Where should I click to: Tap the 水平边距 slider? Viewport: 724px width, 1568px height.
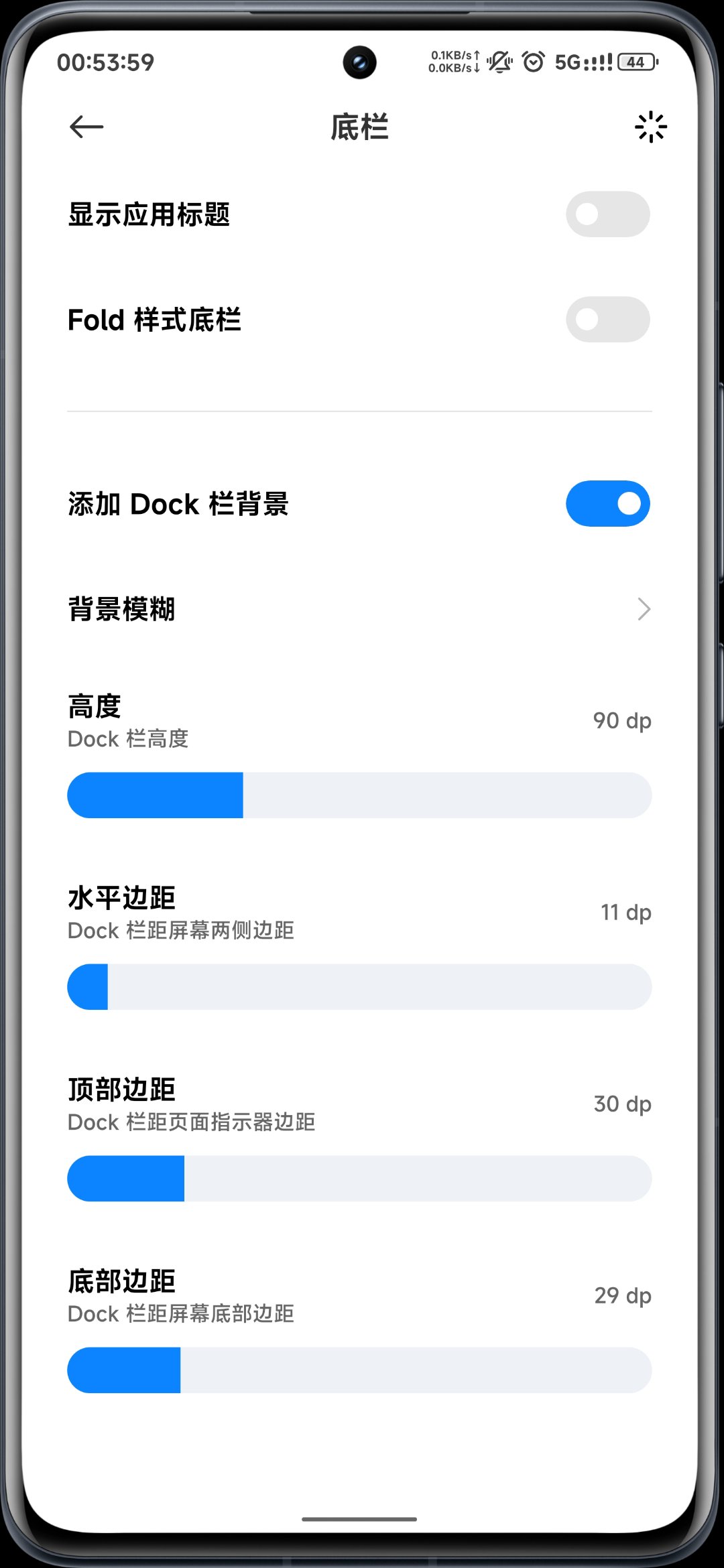point(359,987)
